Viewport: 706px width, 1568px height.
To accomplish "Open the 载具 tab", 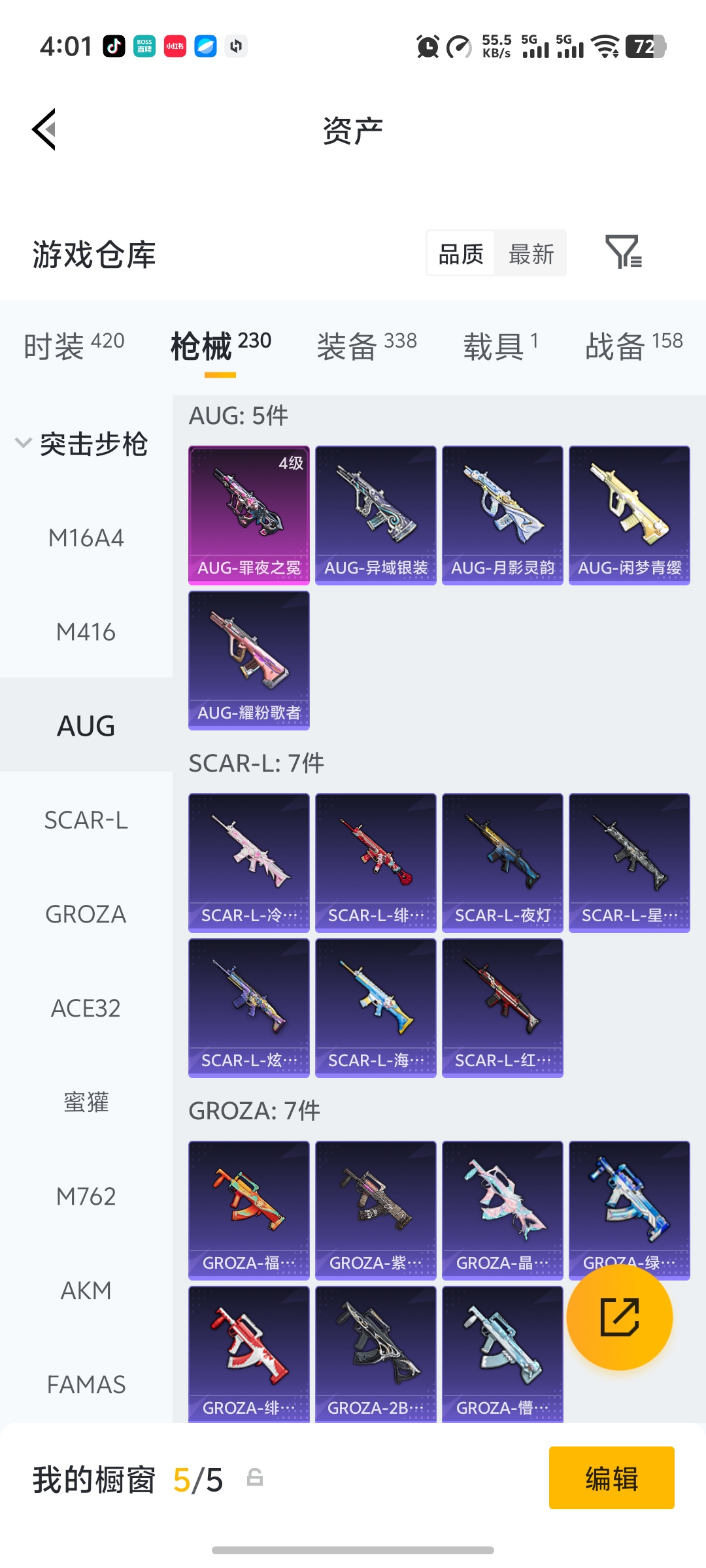I will click(x=500, y=345).
